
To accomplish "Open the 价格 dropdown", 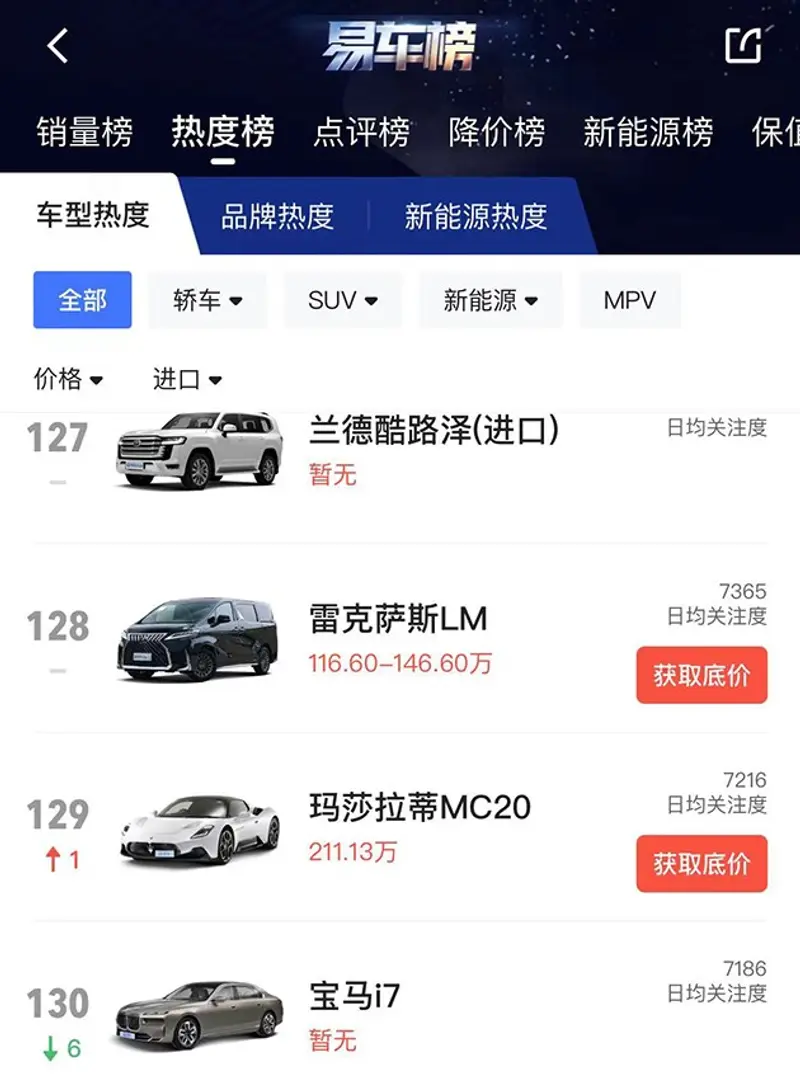I will click(x=69, y=379).
